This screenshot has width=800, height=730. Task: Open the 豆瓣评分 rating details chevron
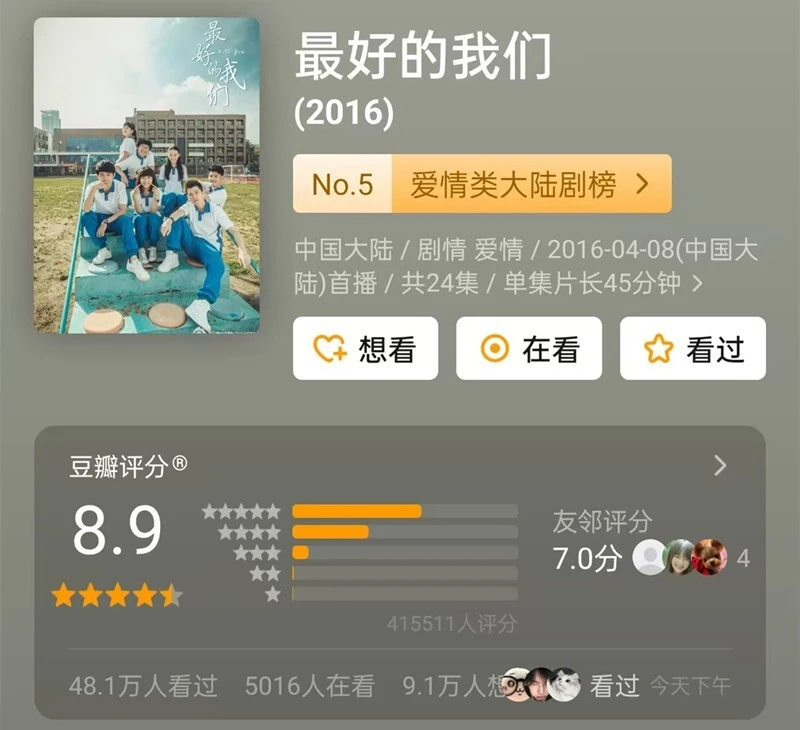(720, 466)
